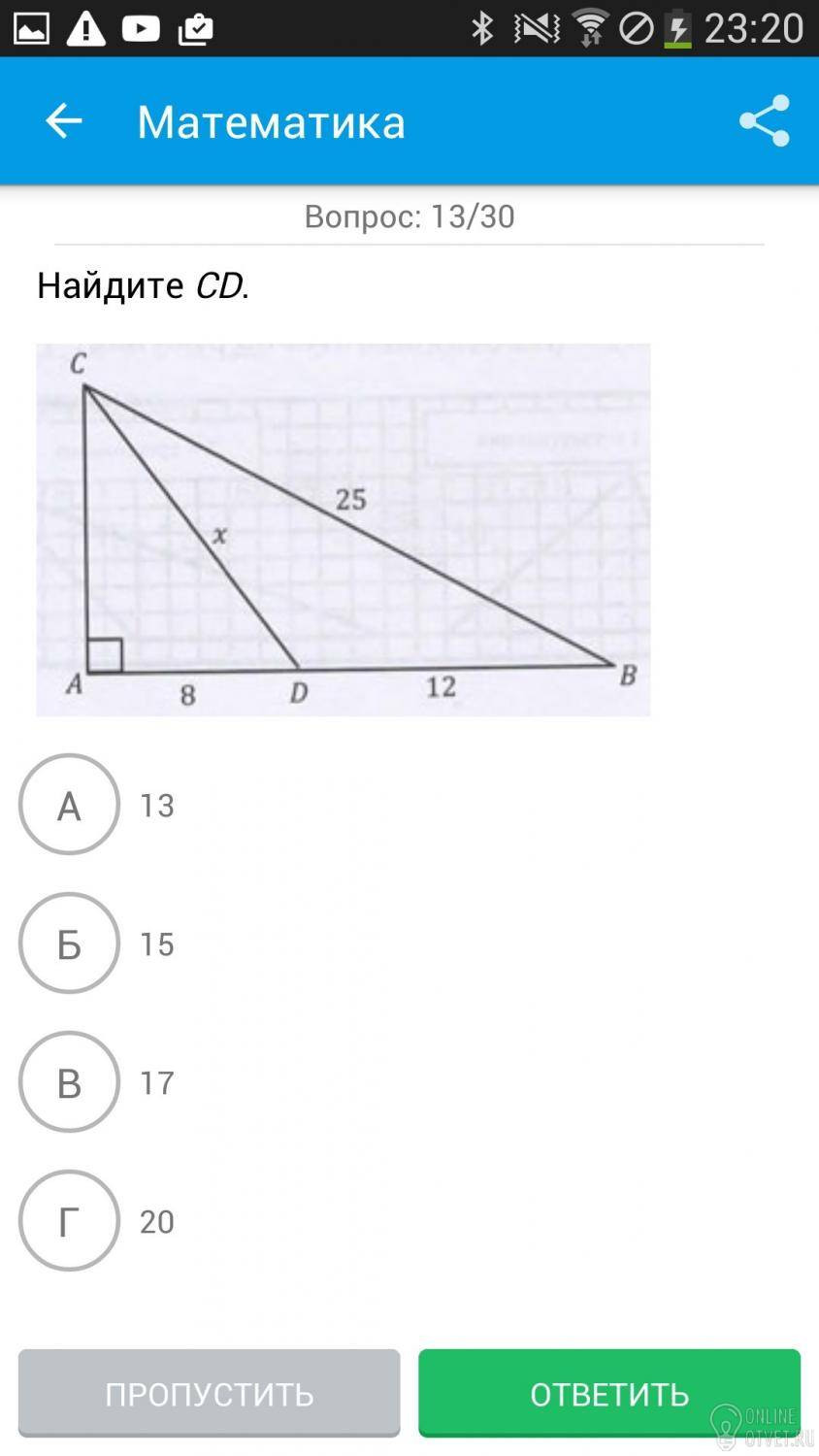Select answer А with value 13

(69, 805)
